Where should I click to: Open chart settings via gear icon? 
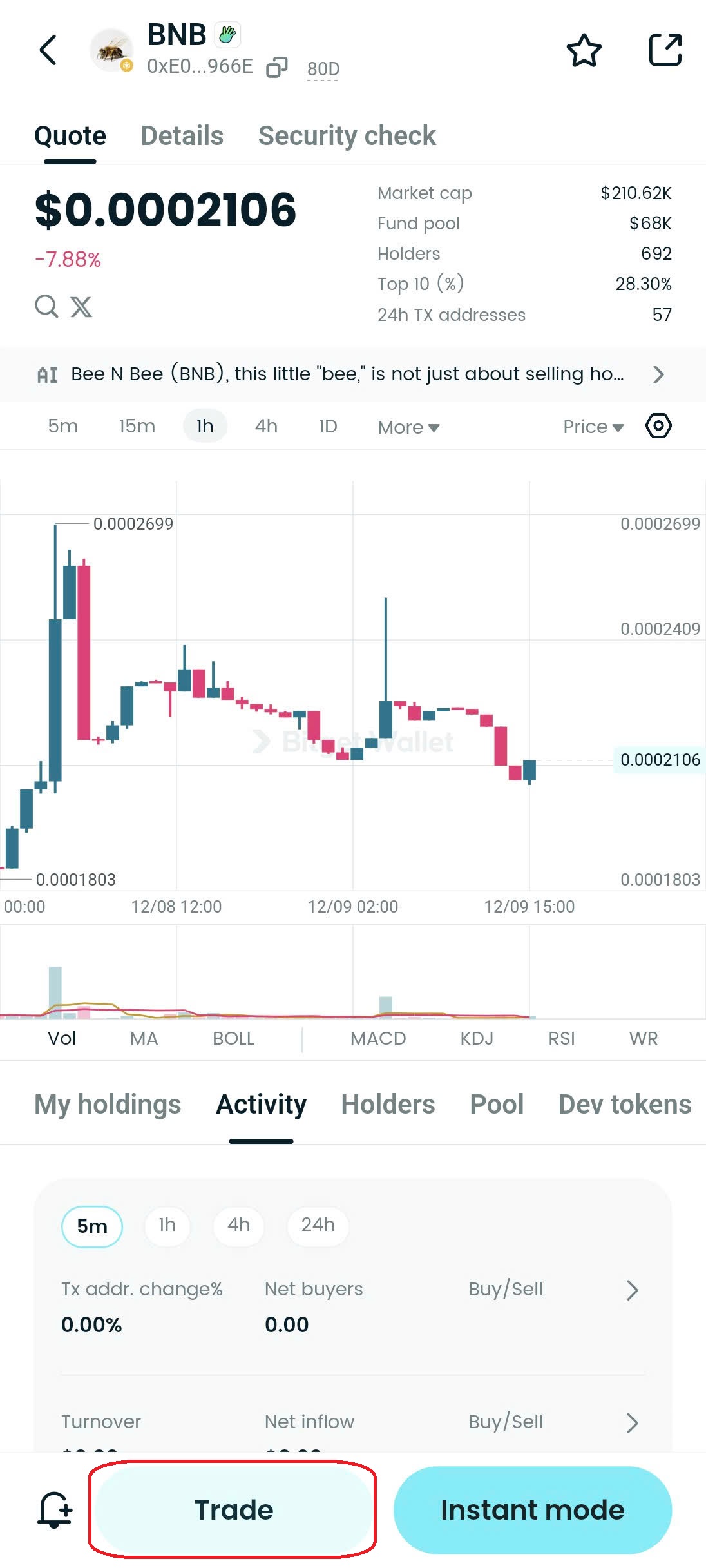point(658,425)
